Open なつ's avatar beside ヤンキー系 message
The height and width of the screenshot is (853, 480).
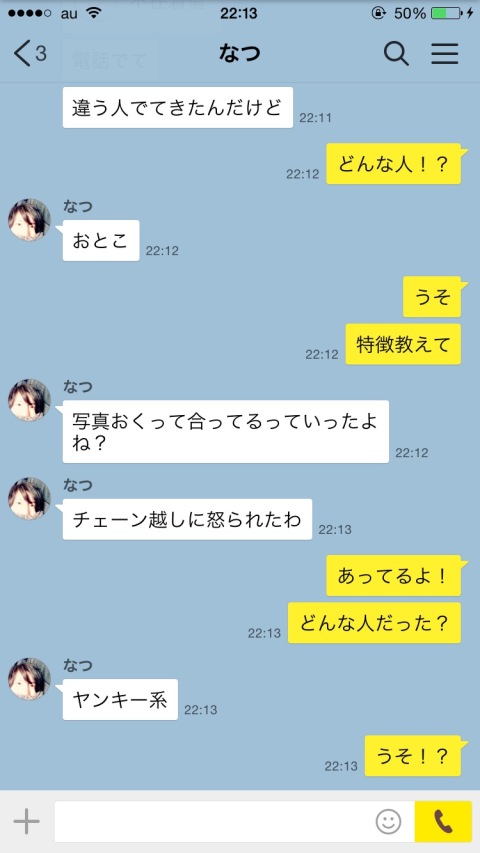29,679
